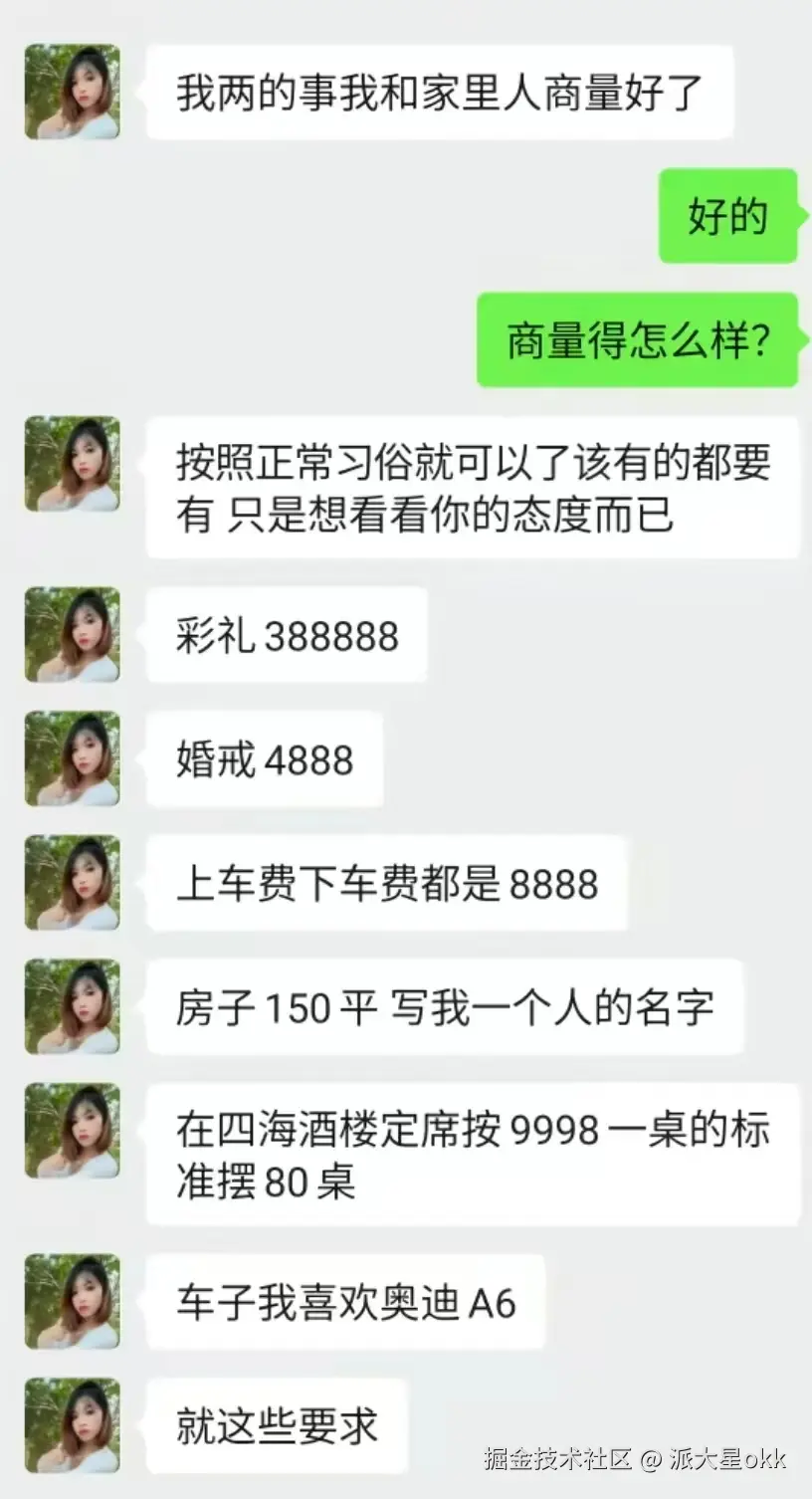This screenshot has width=812, height=1499.
Task: Click avatar next to the 彩礼 388888 message
Action: click(x=73, y=635)
